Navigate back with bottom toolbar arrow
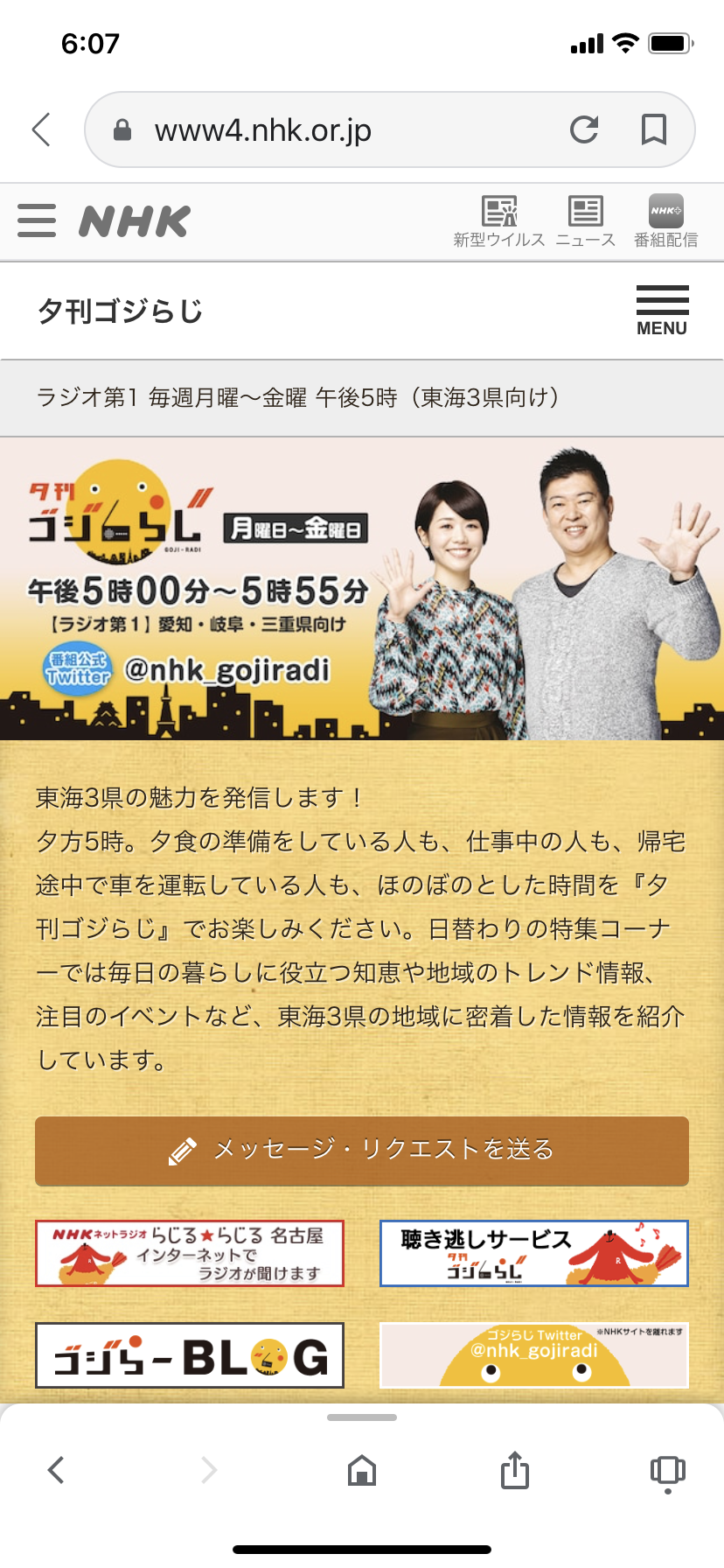Screen dimensions: 724x1568 (57, 1470)
